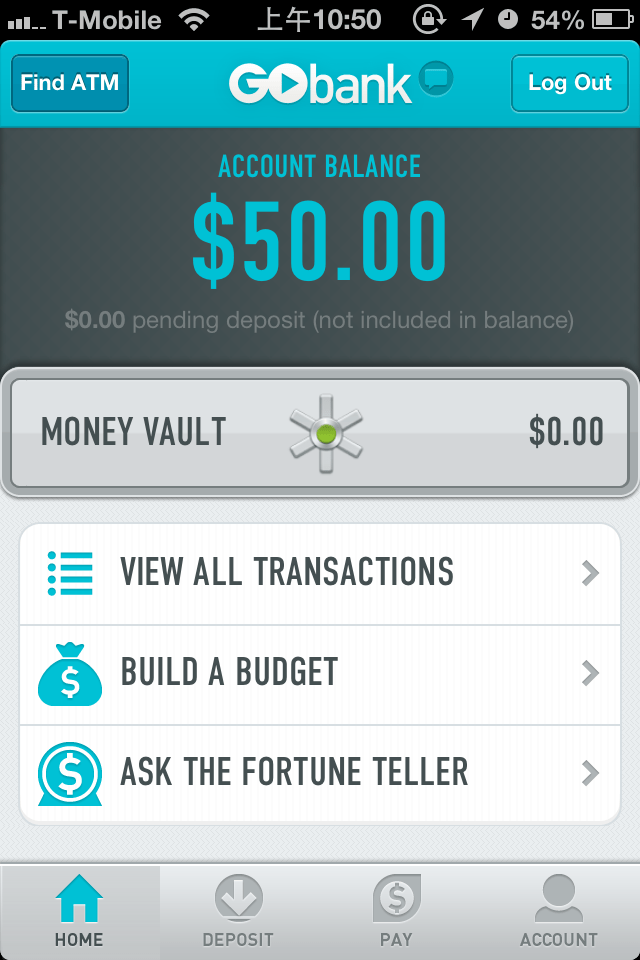Open Build a Budget

click(320, 673)
